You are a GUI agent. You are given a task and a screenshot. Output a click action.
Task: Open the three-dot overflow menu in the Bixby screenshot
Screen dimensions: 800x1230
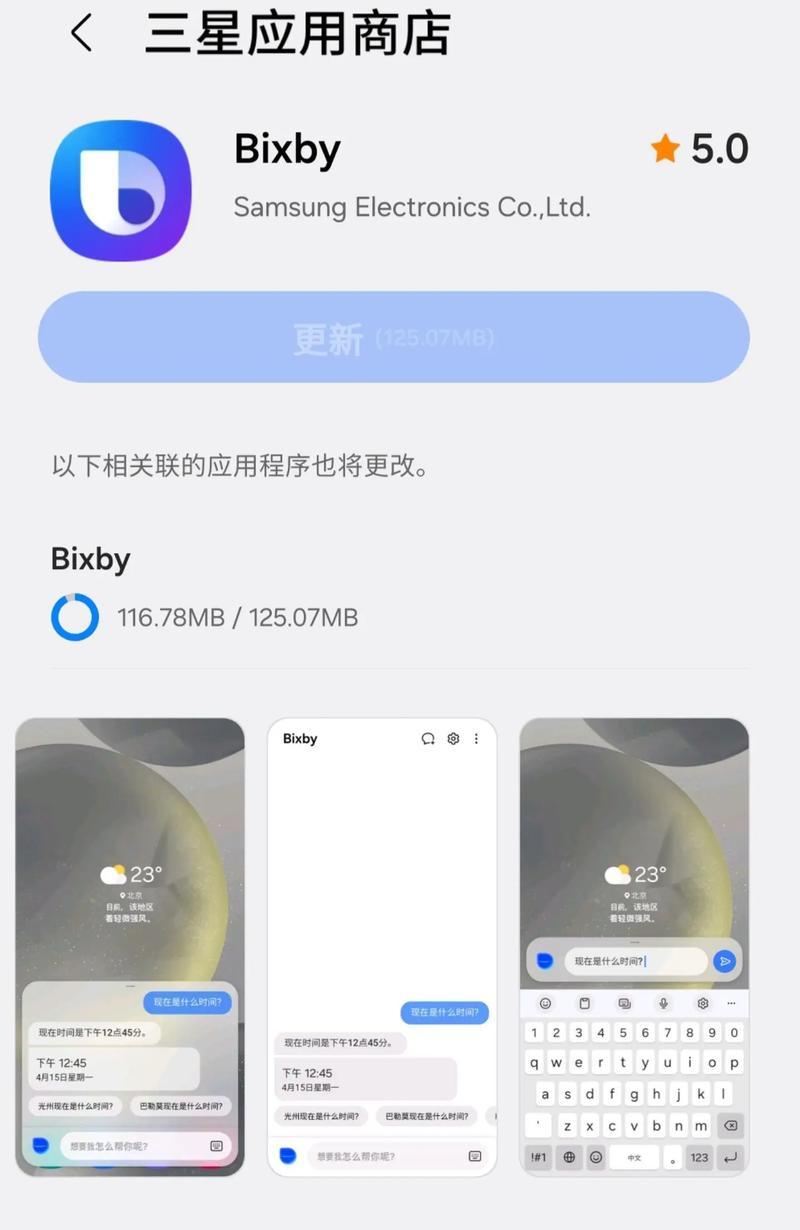(477, 739)
